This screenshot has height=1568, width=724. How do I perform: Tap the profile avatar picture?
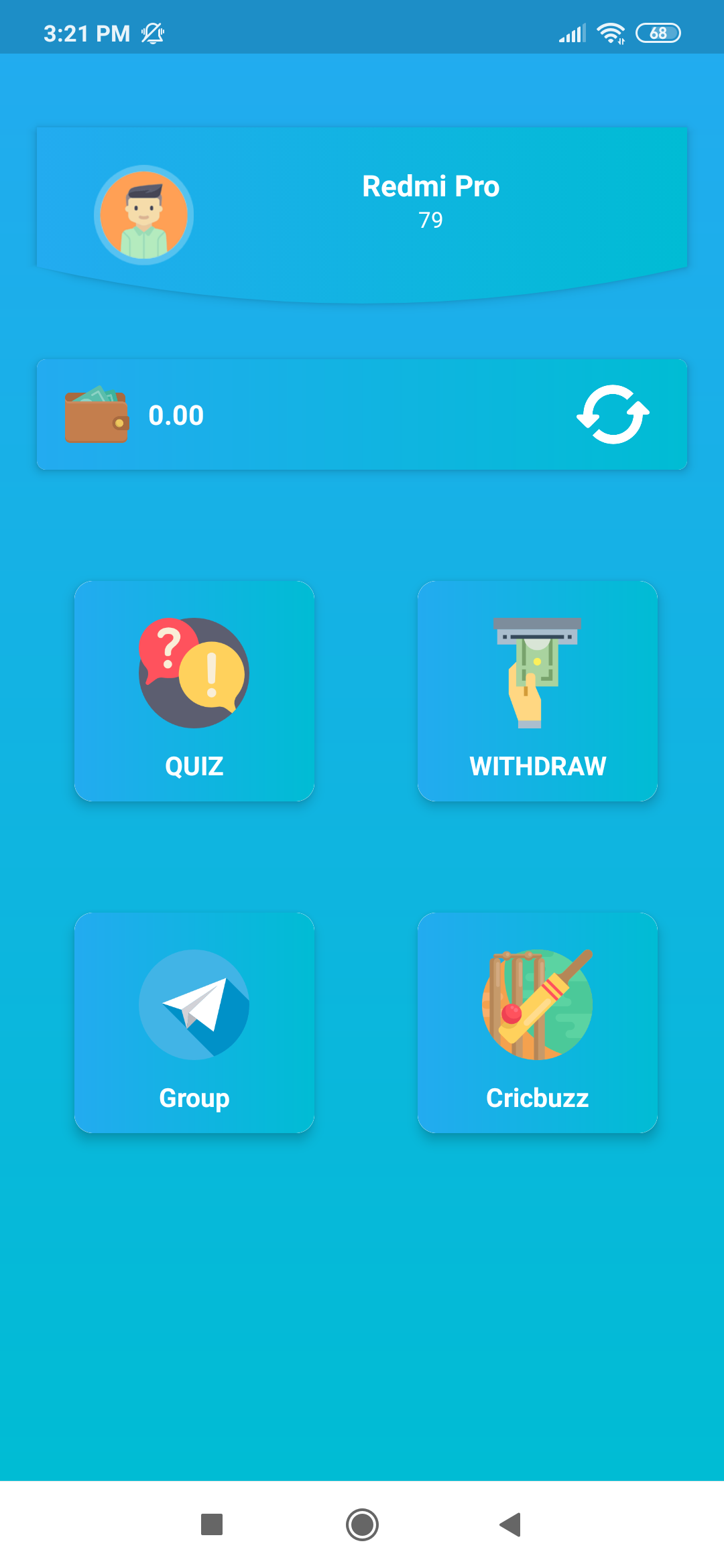(x=143, y=214)
